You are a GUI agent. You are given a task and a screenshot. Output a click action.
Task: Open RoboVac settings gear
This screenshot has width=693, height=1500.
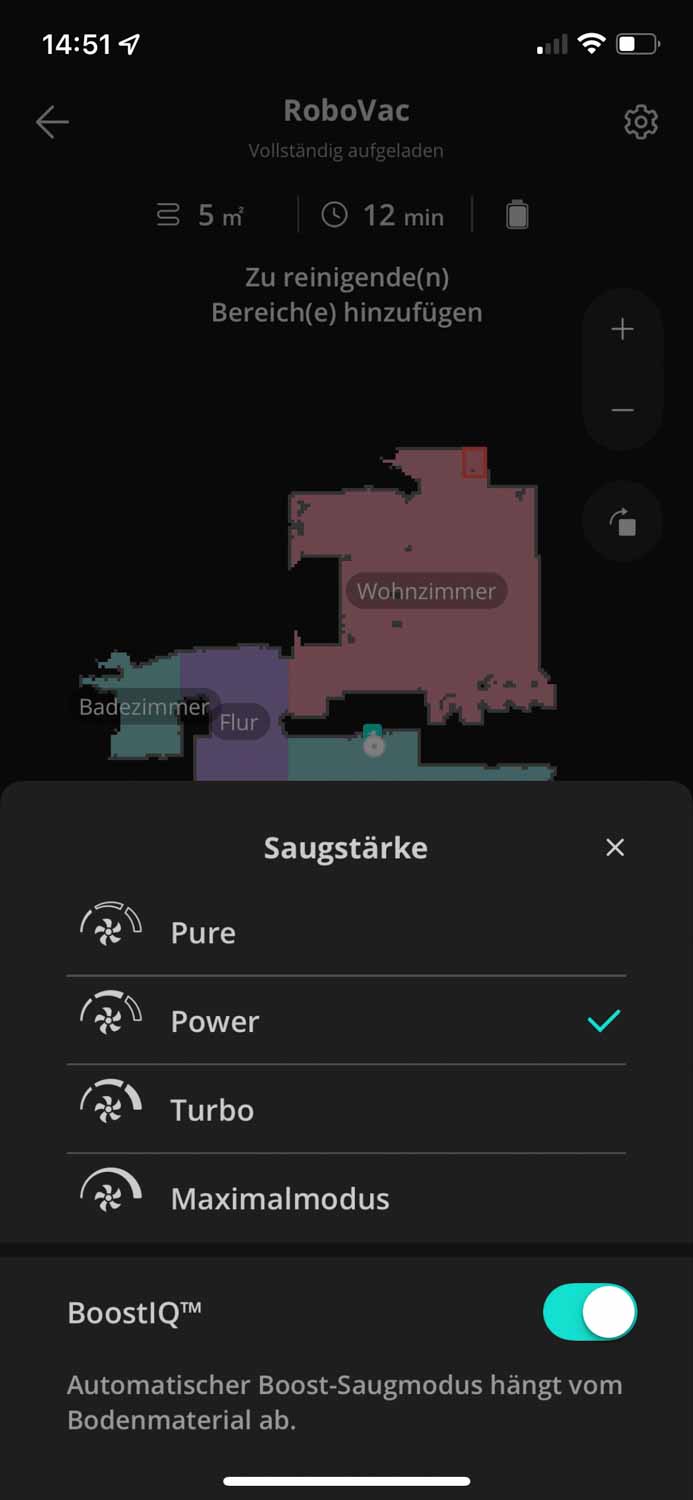pos(641,122)
